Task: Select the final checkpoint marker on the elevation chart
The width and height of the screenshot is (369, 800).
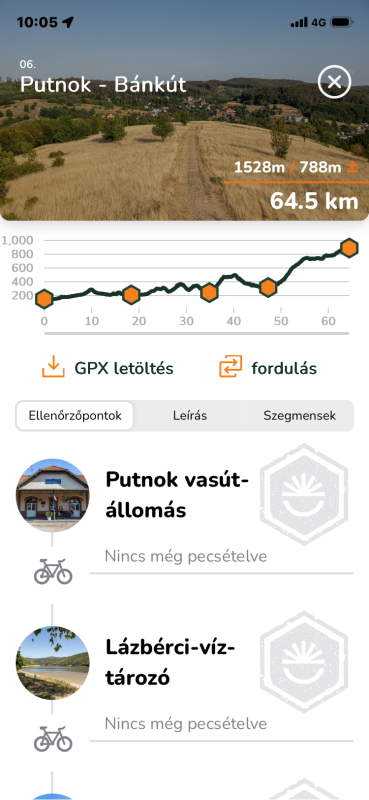Action: (x=350, y=248)
